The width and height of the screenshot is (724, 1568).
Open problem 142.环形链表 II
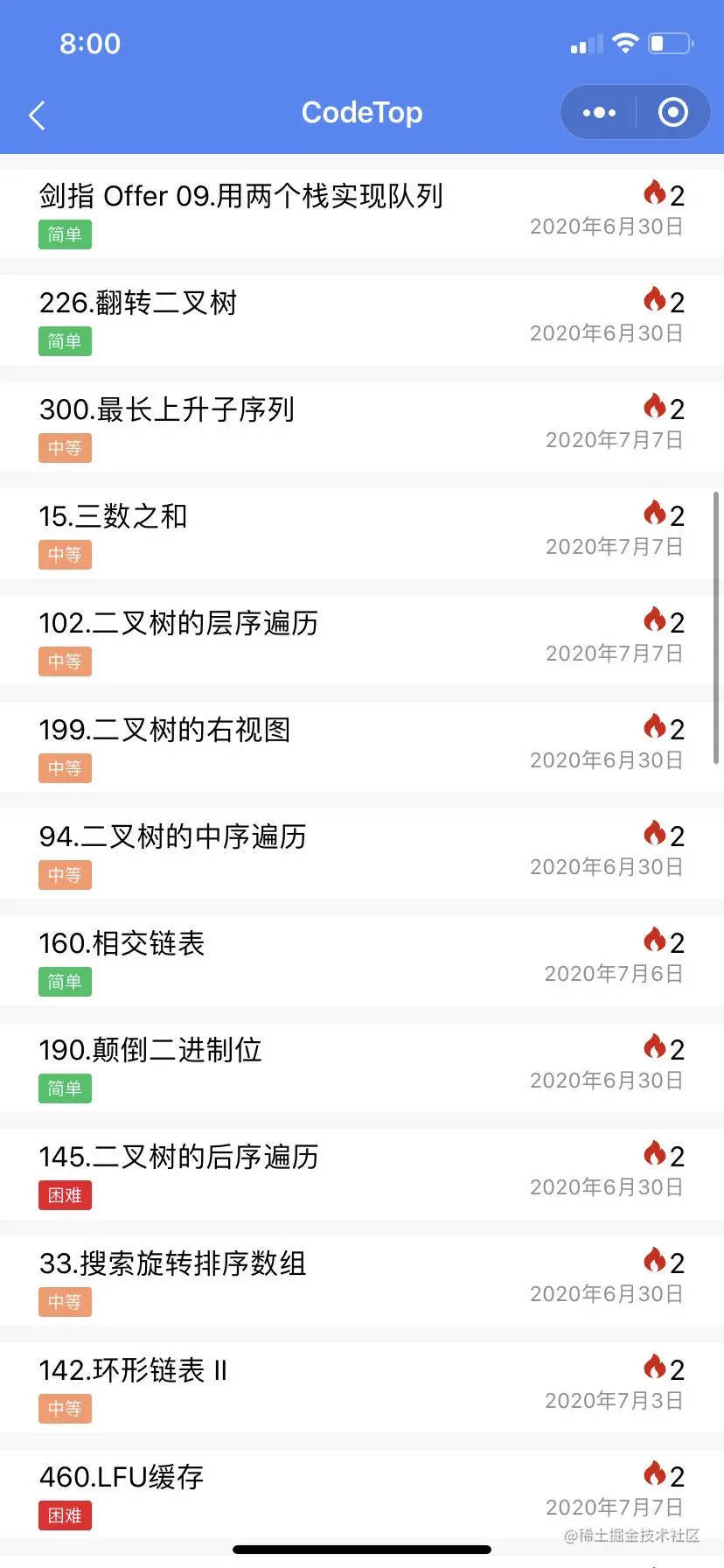coord(133,1371)
